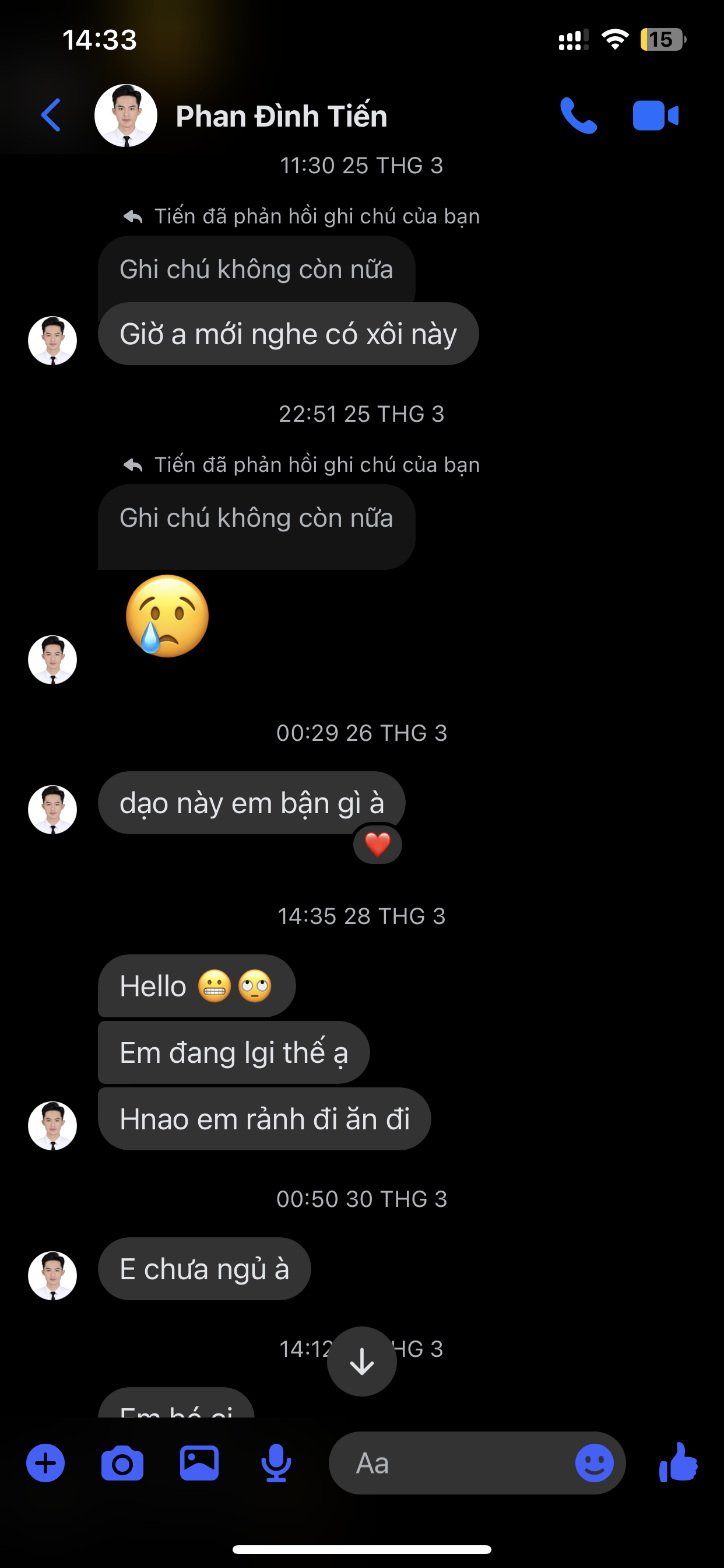Jump to the latest messages arrow
Viewport: 724px width, 1568px height.
pyautogui.click(x=362, y=1361)
